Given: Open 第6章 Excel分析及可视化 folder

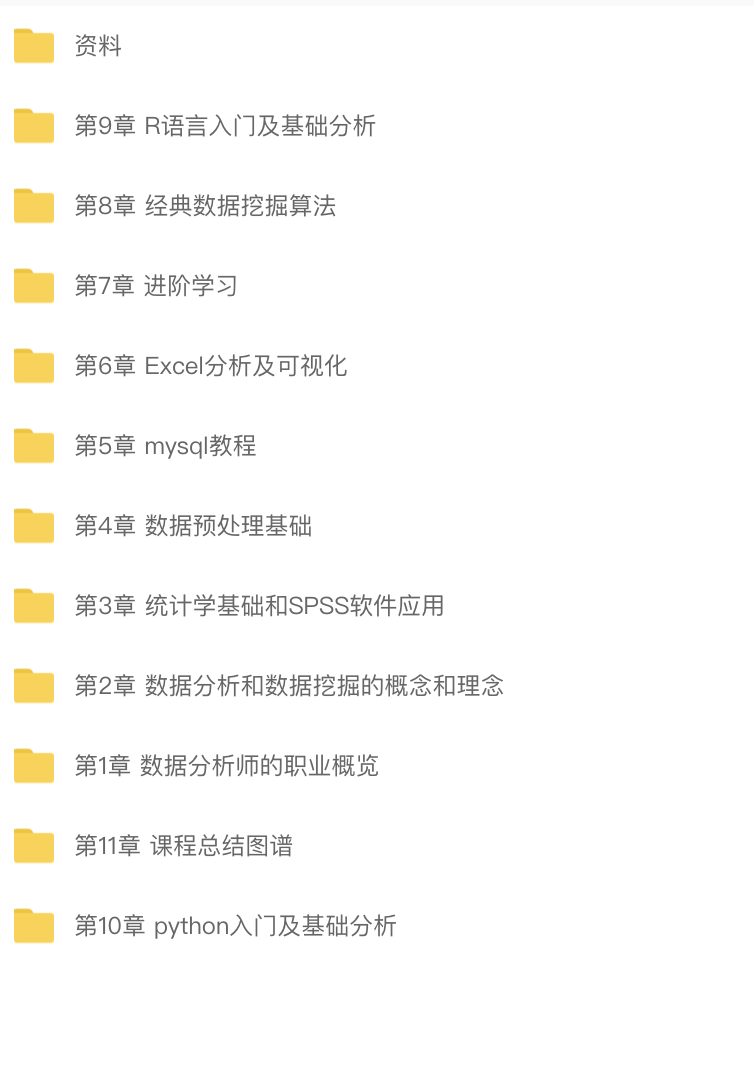Looking at the screenshot, I should click(211, 366).
